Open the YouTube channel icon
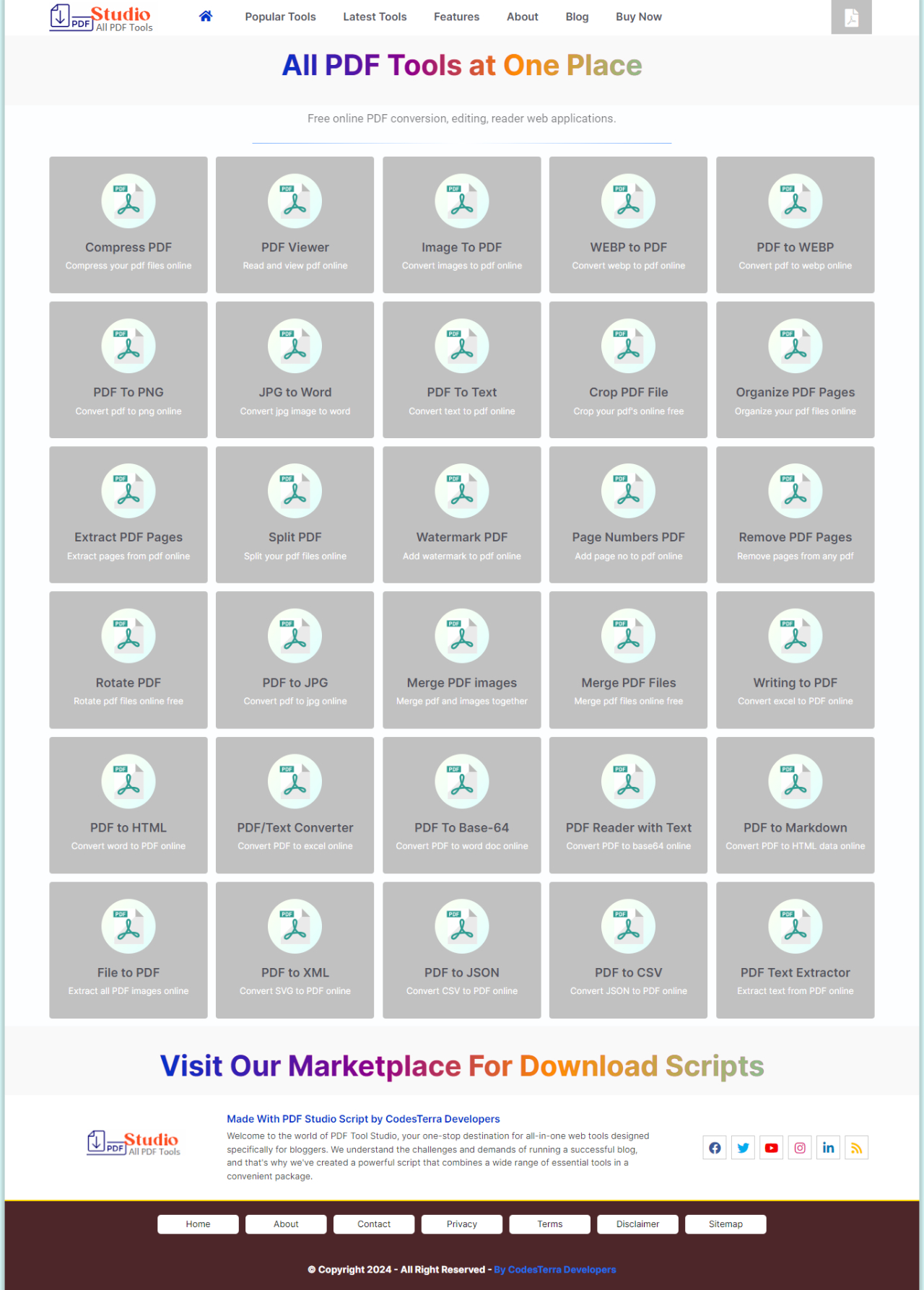This screenshot has height=1290, width=924. 772,1148
